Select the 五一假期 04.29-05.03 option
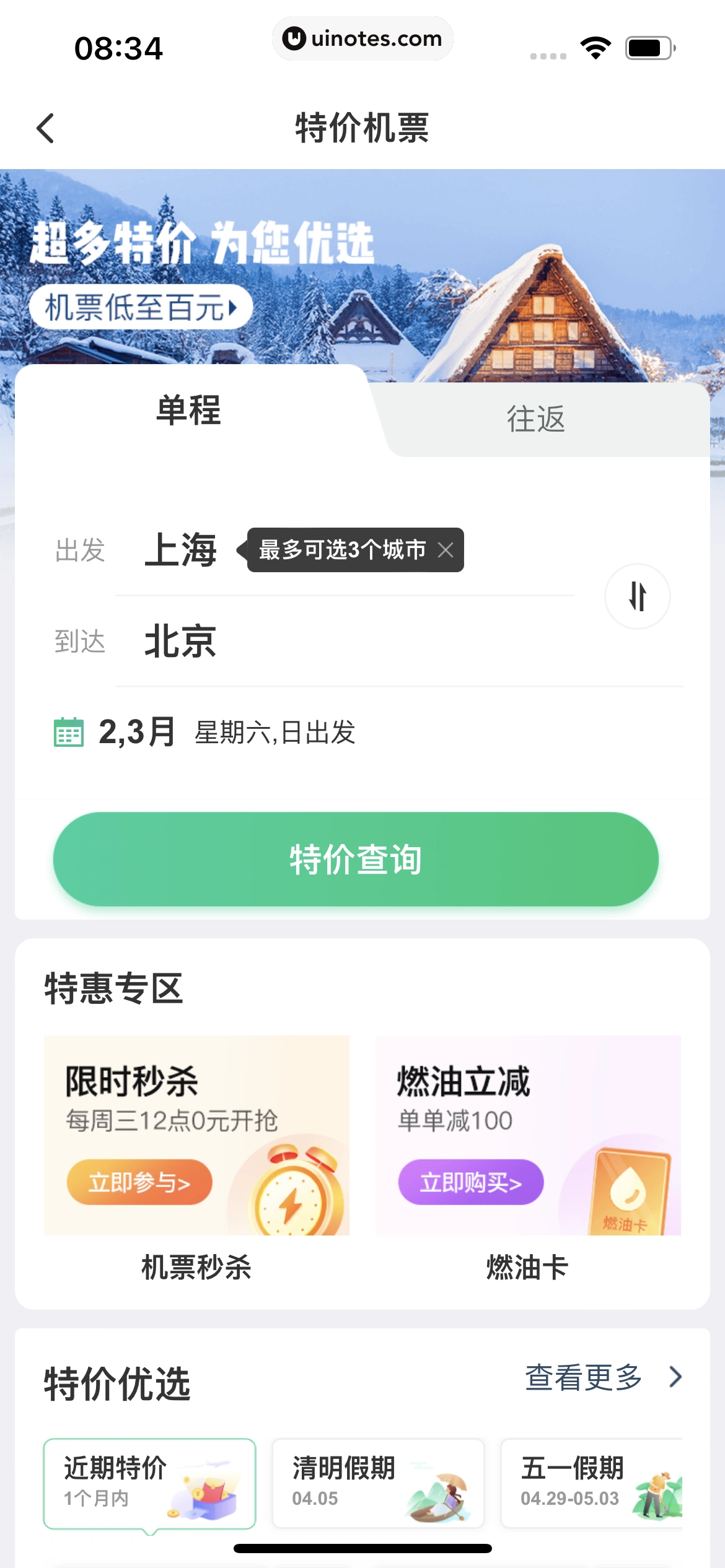 [x=592, y=1483]
